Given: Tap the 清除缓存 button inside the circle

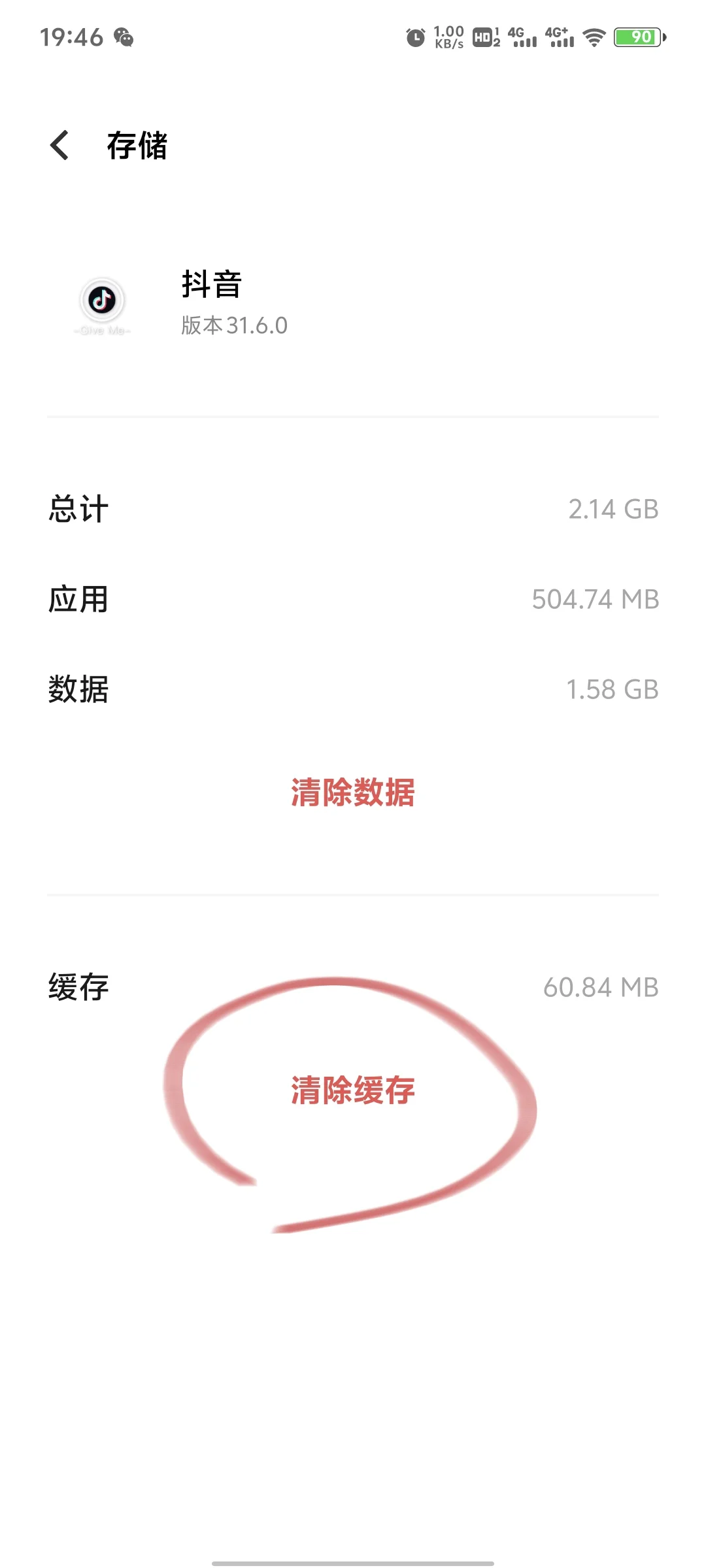Looking at the screenshot, I should (353, 1090).
